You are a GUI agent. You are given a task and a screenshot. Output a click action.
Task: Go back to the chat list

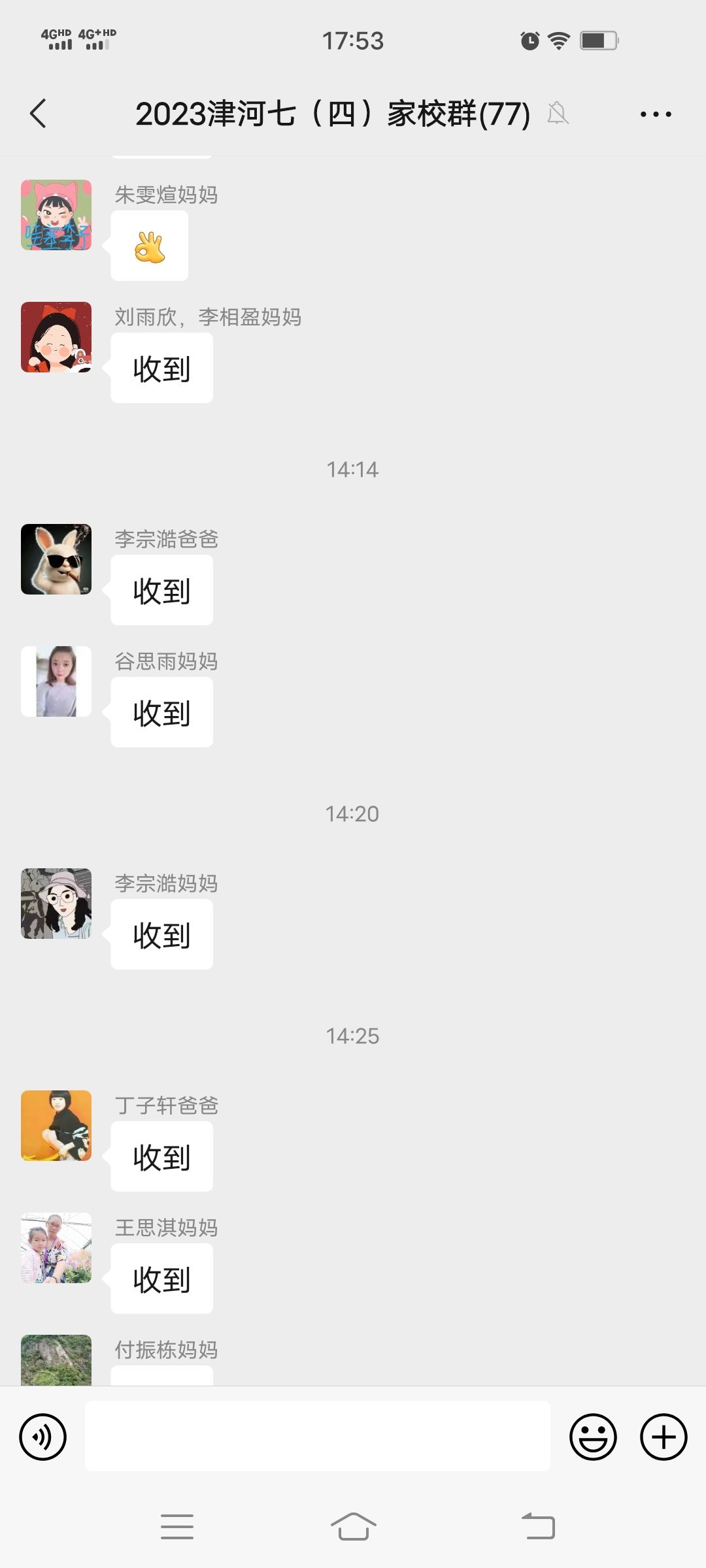click(39, 114)
